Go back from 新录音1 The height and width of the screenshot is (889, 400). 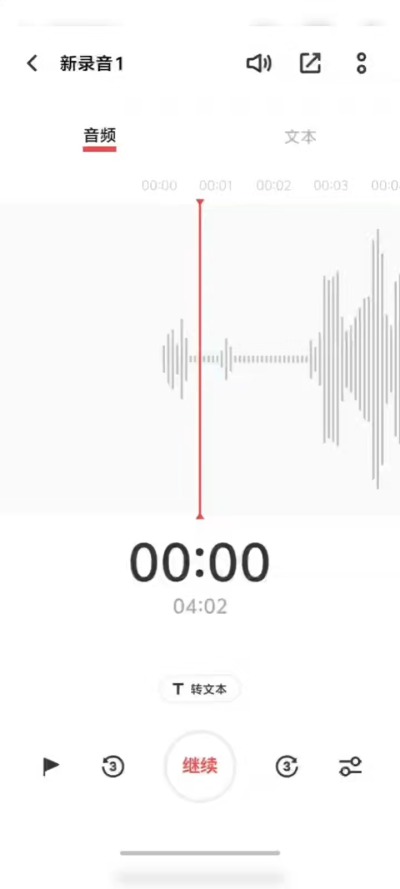32,64
